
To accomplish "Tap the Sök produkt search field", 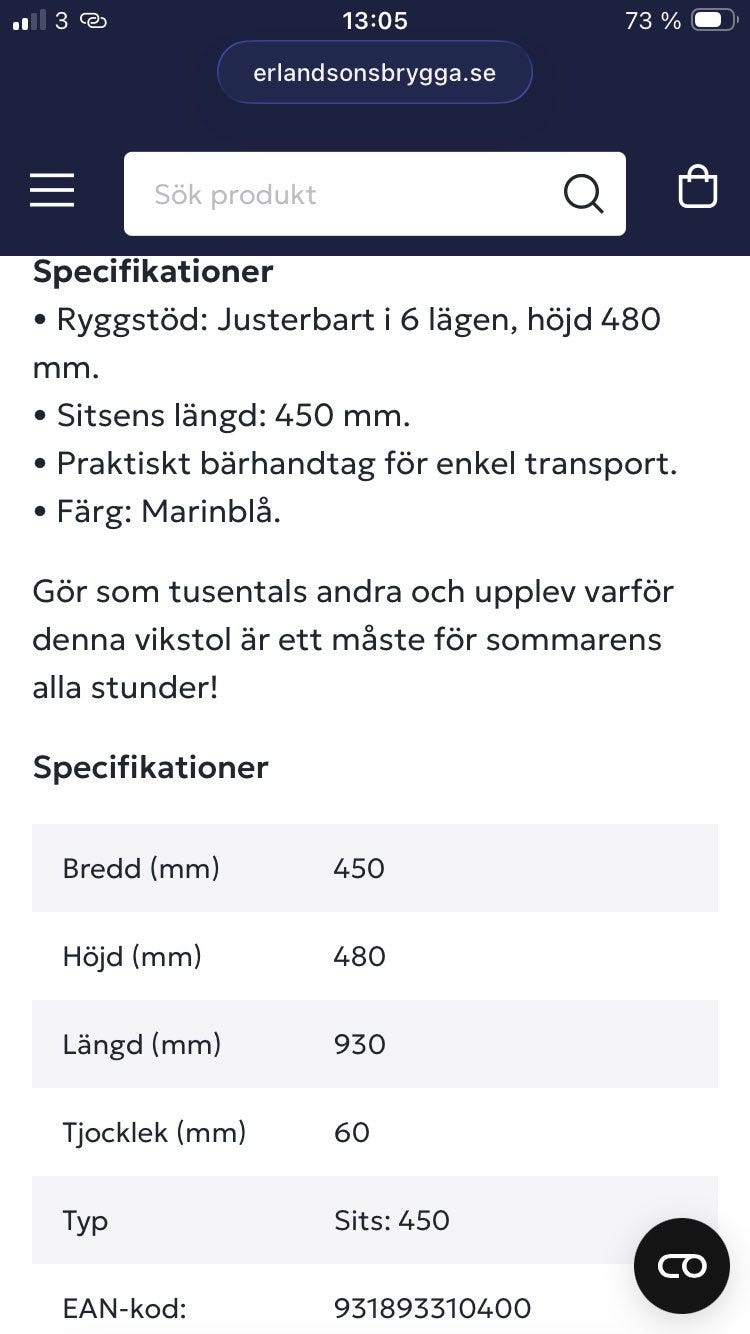I will click(x=375, y=194).
